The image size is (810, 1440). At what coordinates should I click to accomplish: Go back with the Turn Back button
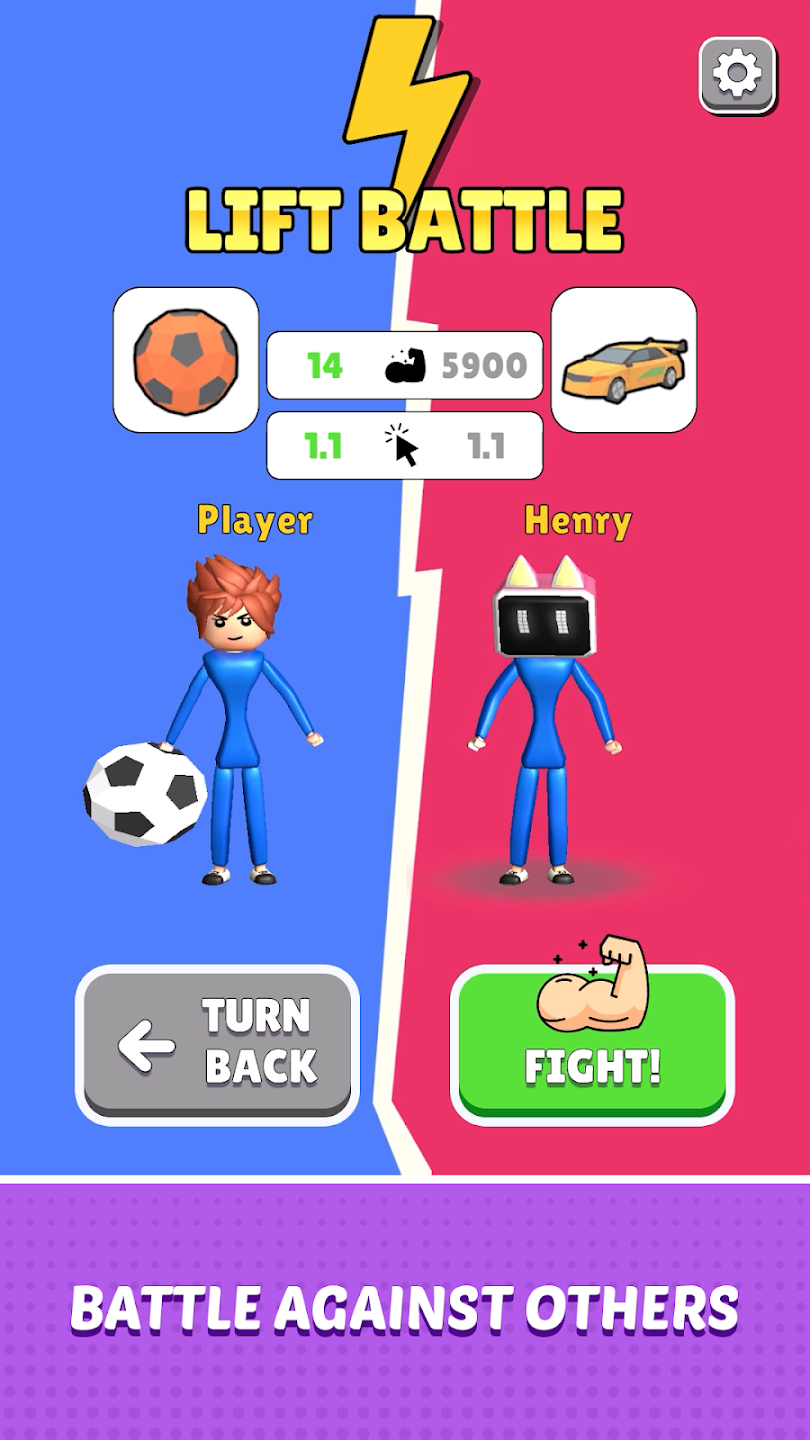click(217, 1045)
